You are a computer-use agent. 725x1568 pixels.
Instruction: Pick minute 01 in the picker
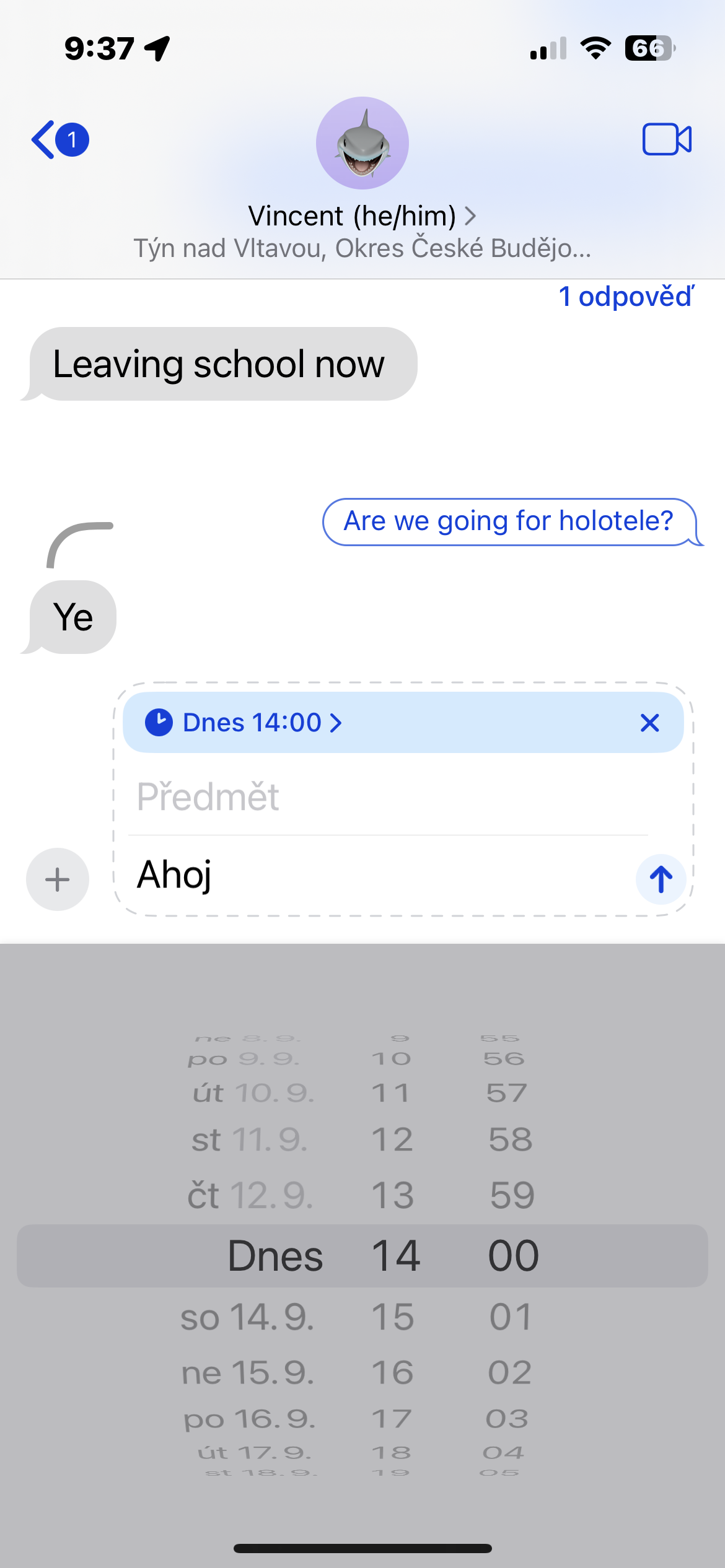point(511,1317)
